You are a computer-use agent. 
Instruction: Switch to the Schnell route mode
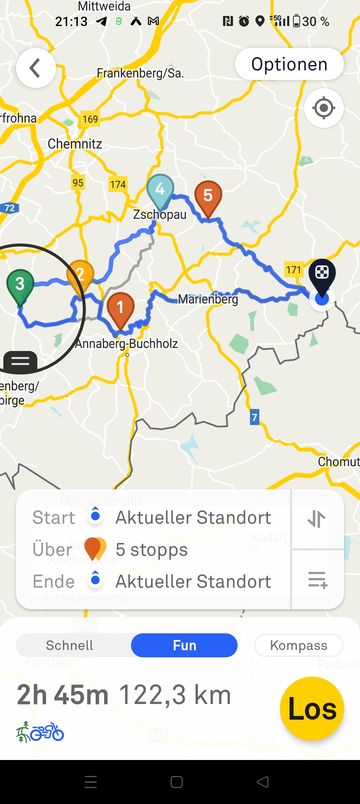point(70,645)
